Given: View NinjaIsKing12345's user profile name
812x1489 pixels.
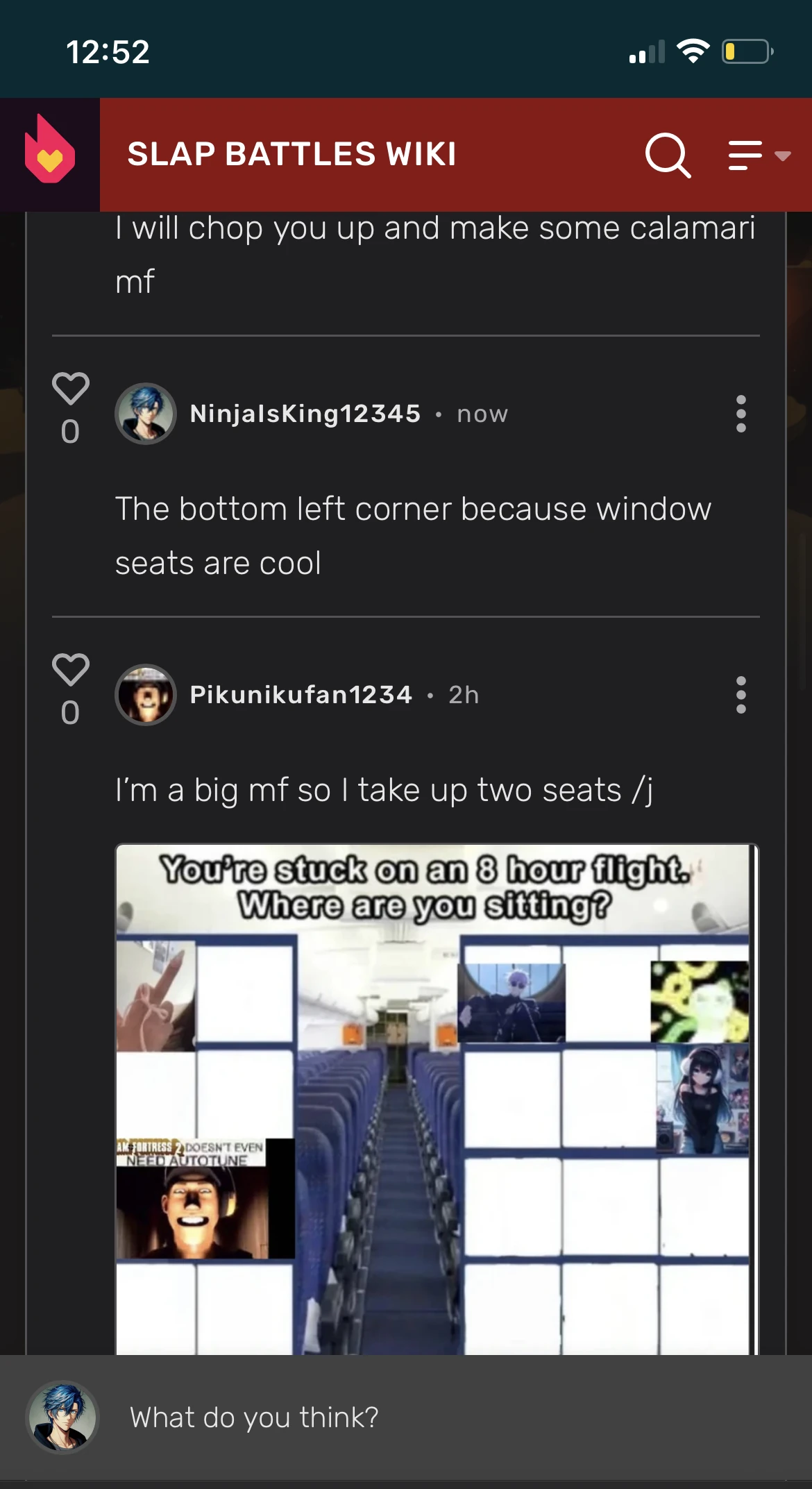Looking at the screenshot, I should click(x=305, y=414).
